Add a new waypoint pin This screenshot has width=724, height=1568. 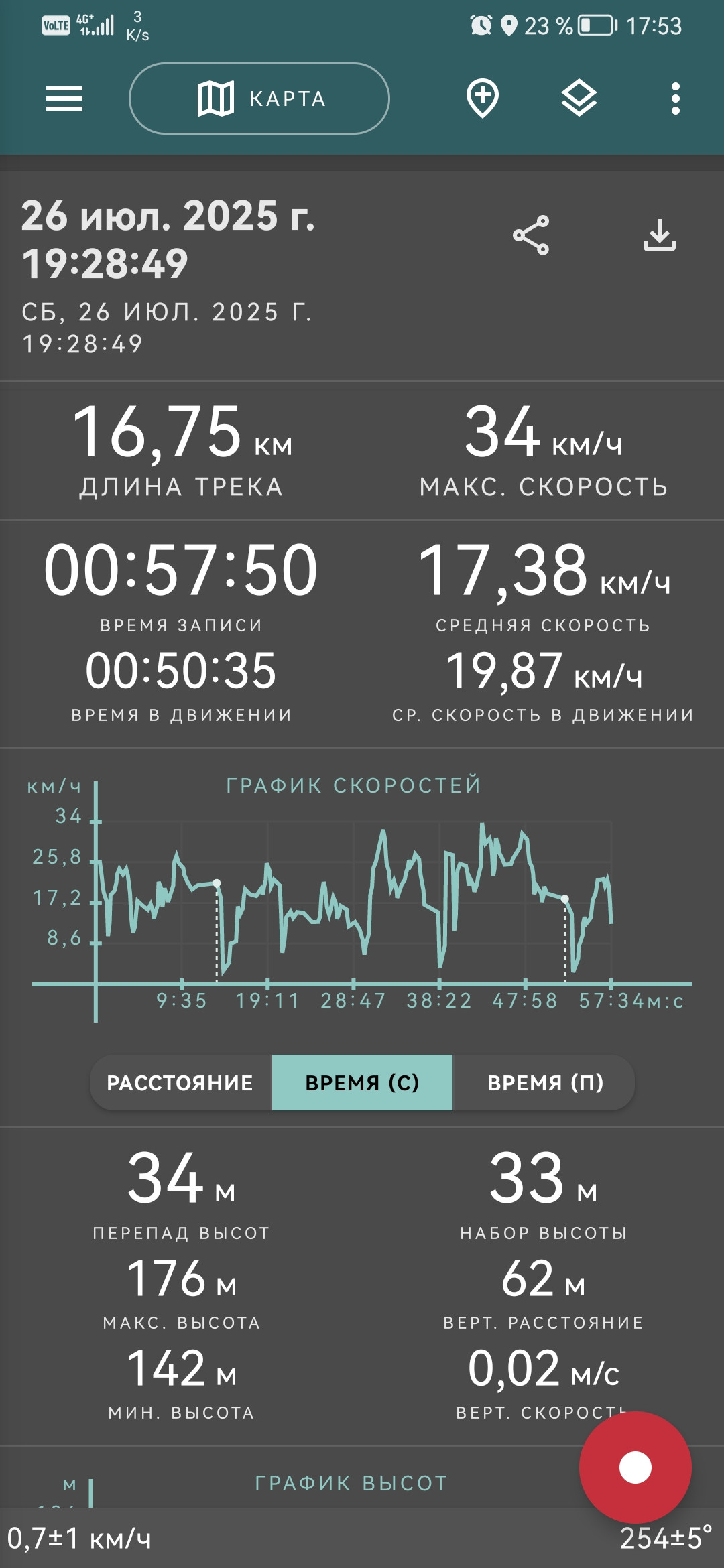(483, 99)
